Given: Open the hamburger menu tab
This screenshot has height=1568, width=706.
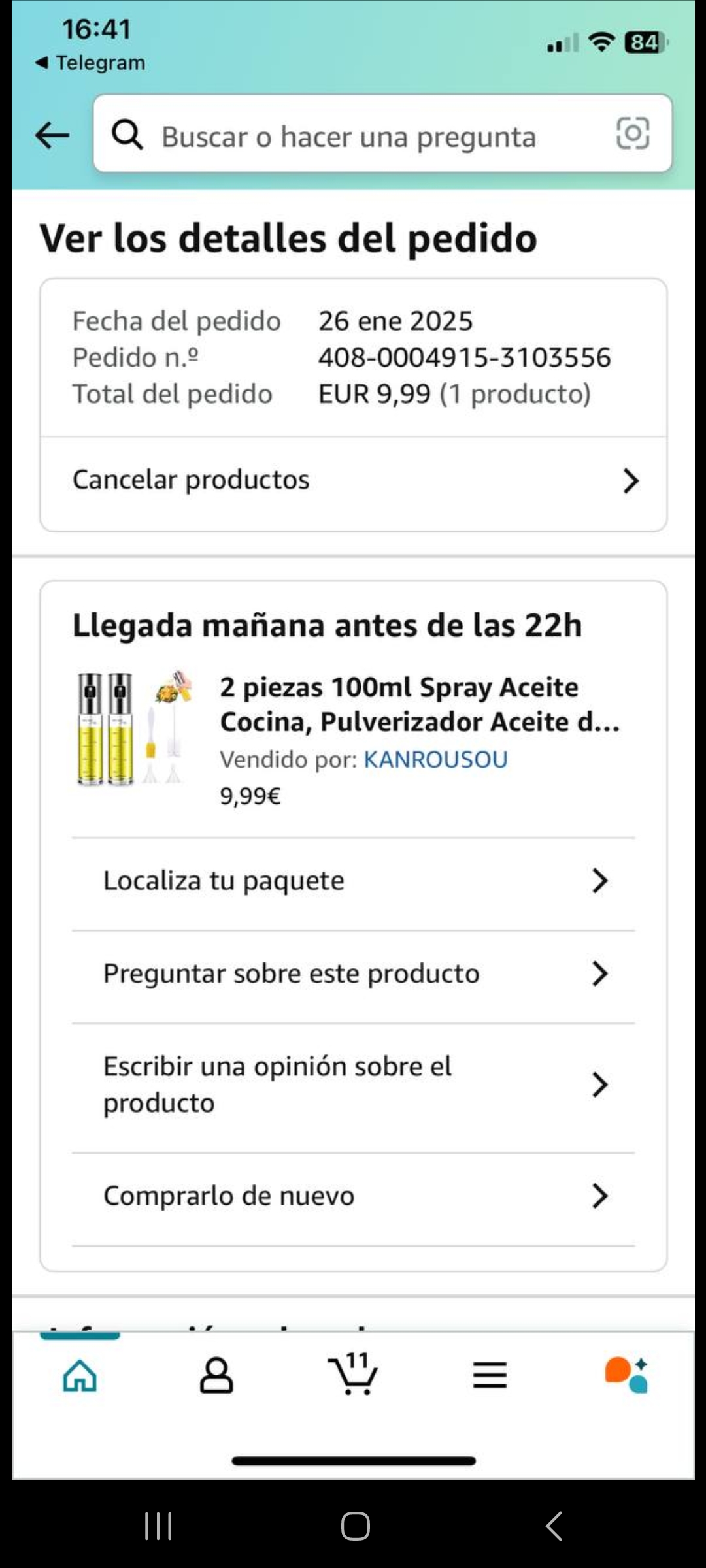Looking at the screenshot, I should tap(490, 1375).
